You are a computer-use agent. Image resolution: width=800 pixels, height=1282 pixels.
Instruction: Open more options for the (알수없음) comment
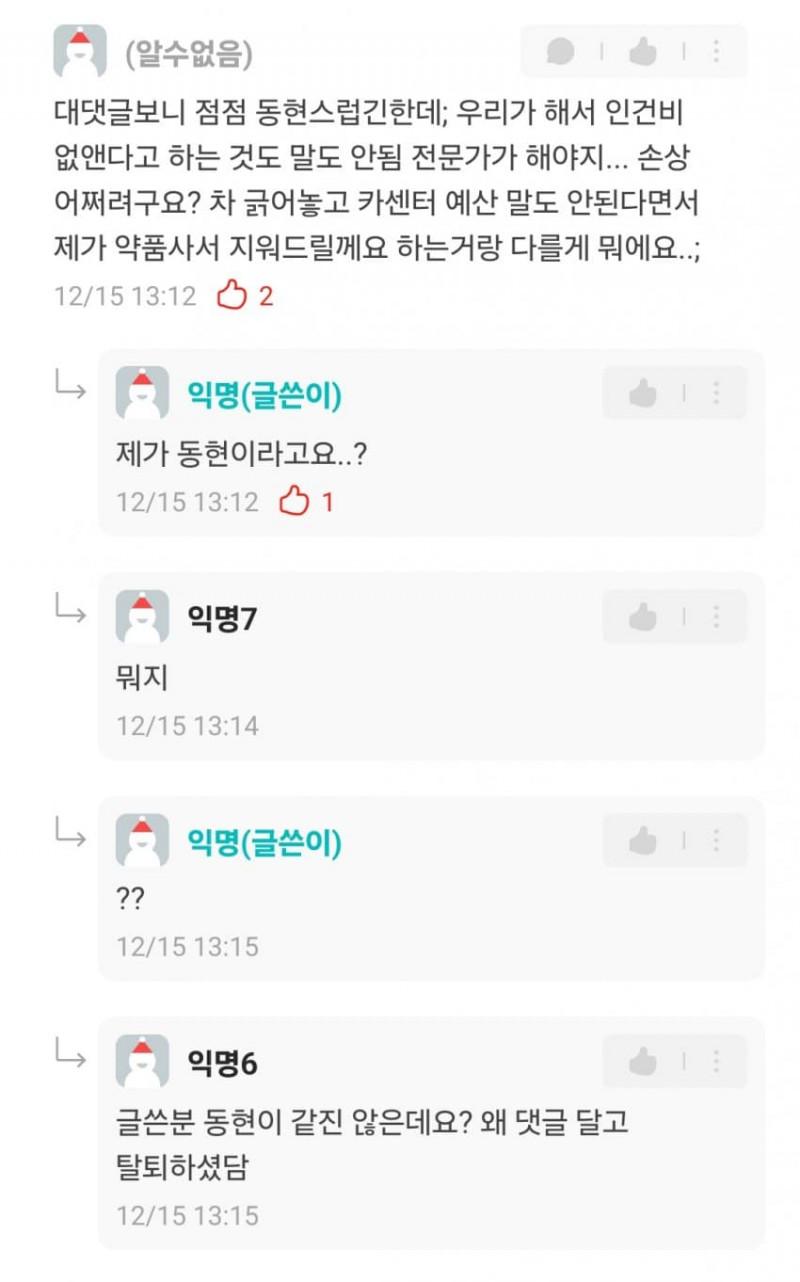[716, 52]
